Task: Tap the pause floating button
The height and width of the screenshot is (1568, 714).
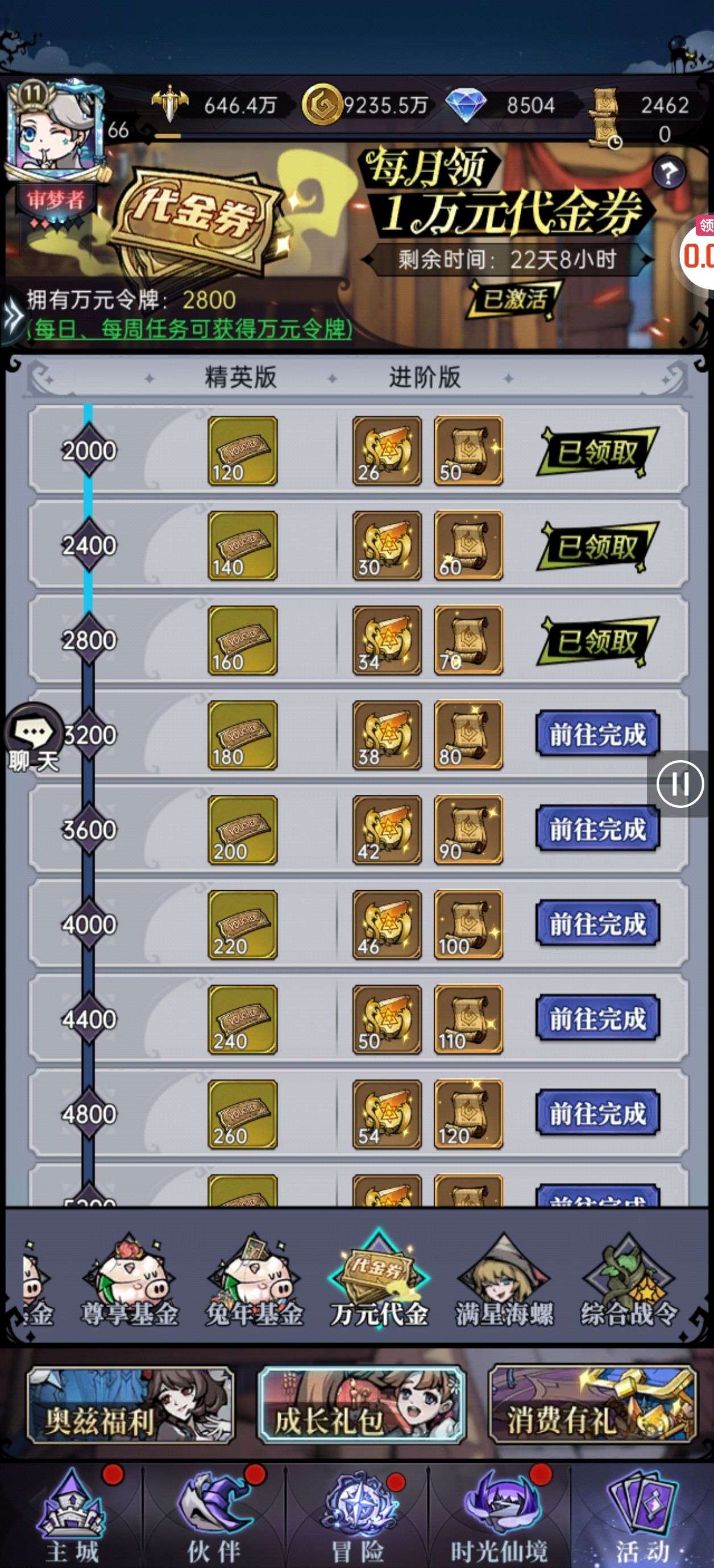Action: point(680,783)
